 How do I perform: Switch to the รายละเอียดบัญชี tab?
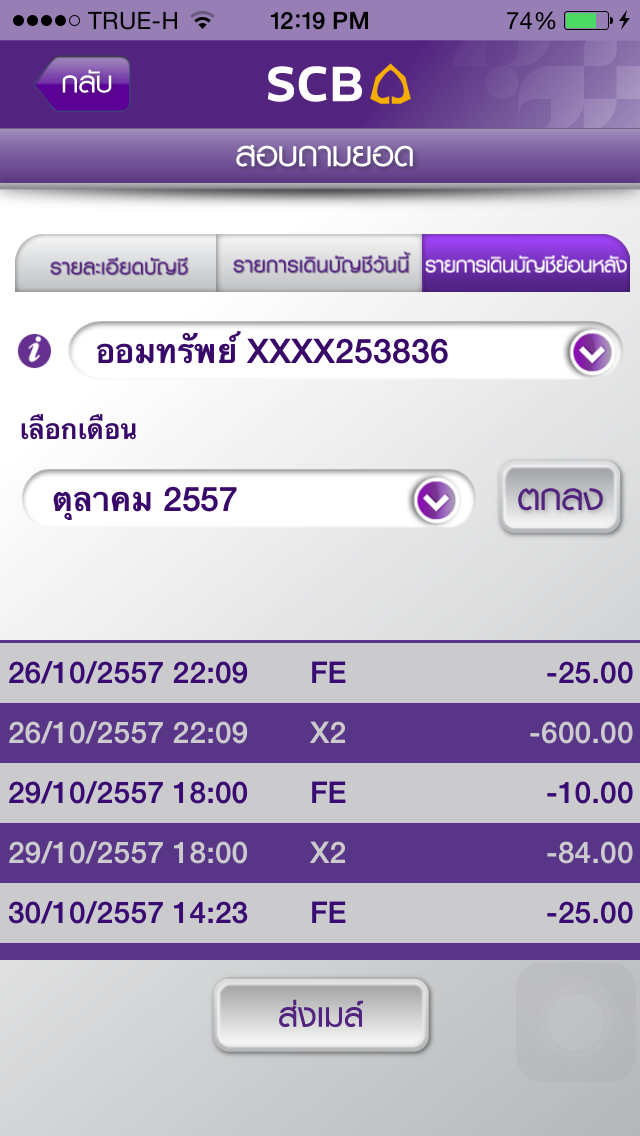coord(116,264)
